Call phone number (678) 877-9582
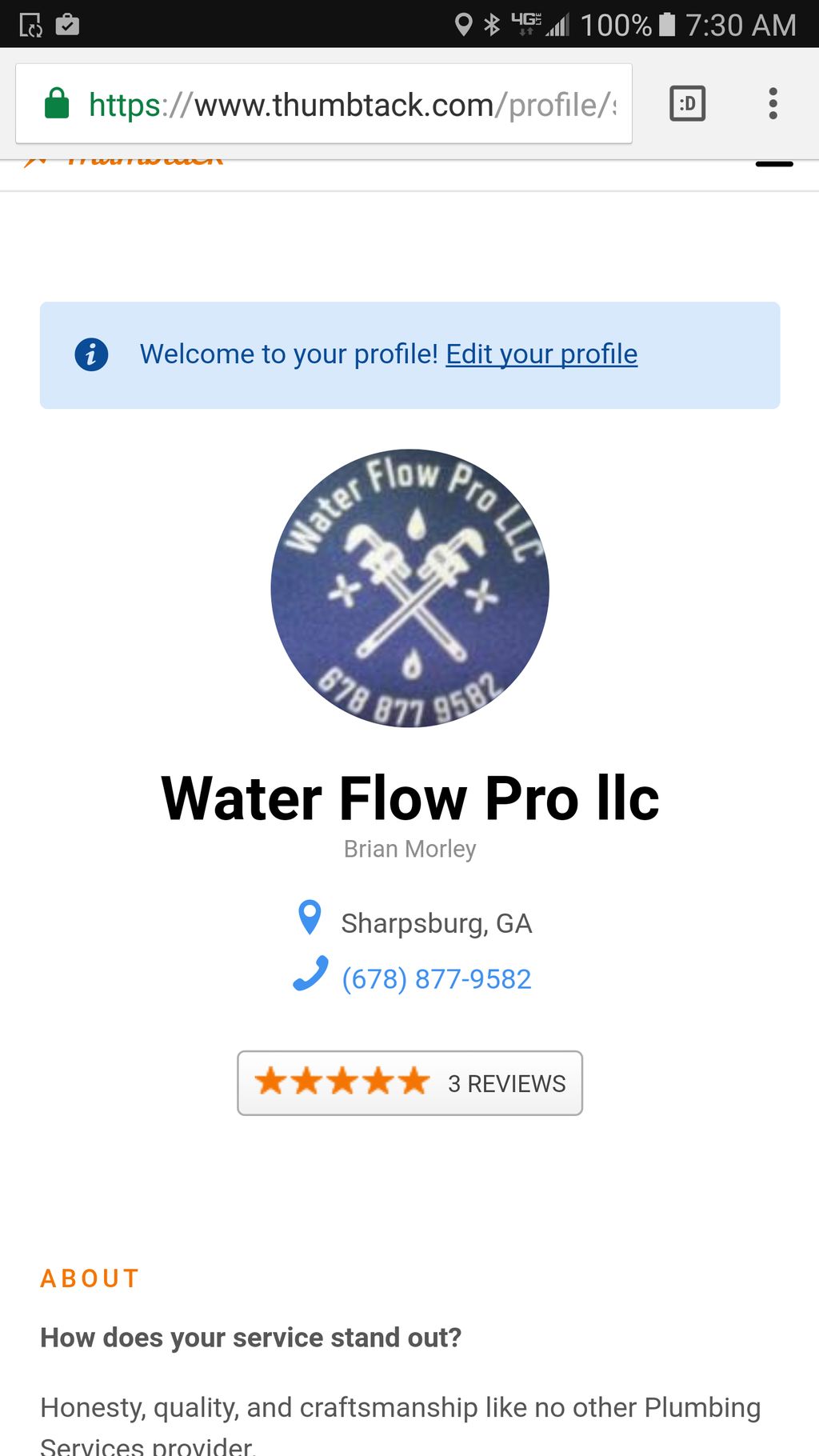The width and height of the screenshot is (819, 1456). pyautogui.click(x=436, y=978)
